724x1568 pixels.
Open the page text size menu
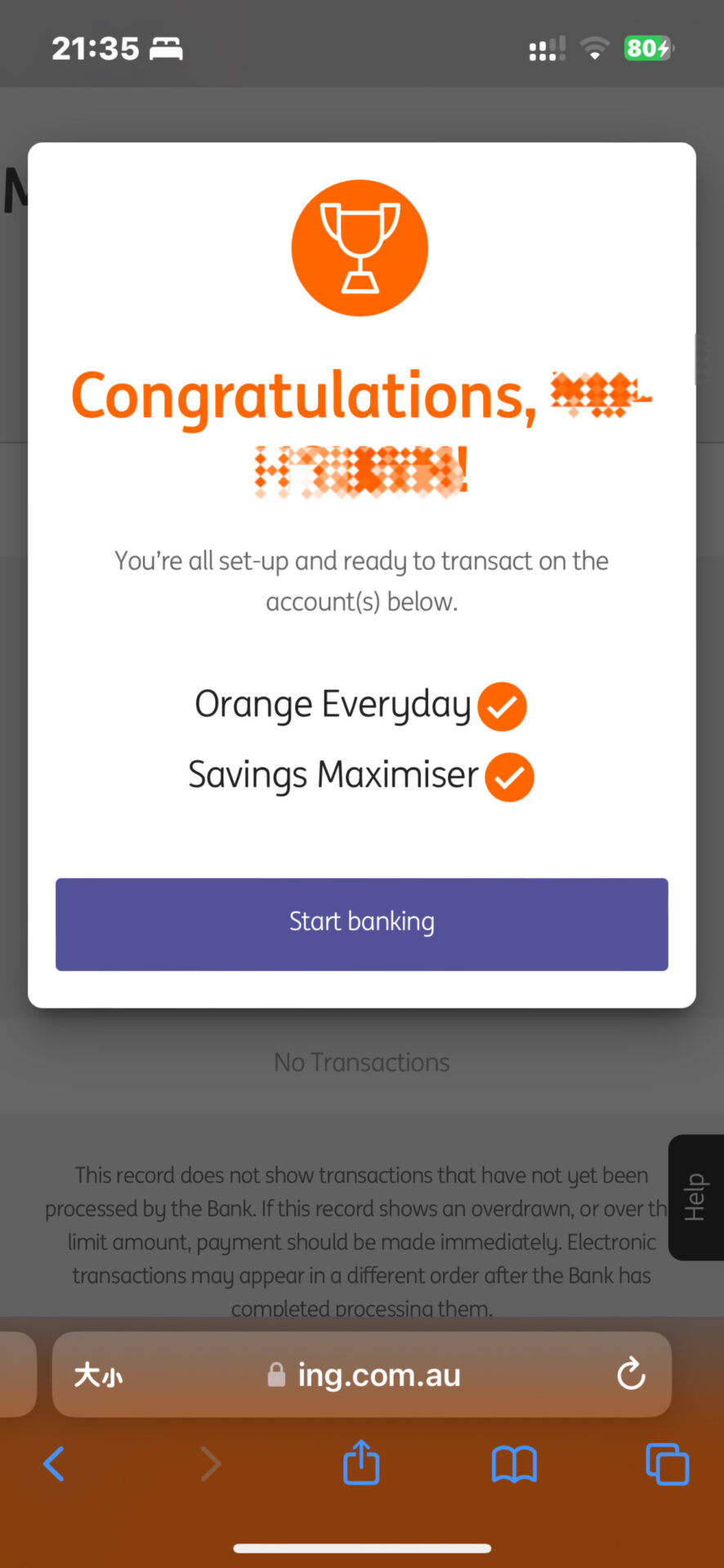(x=98, y=1374)
